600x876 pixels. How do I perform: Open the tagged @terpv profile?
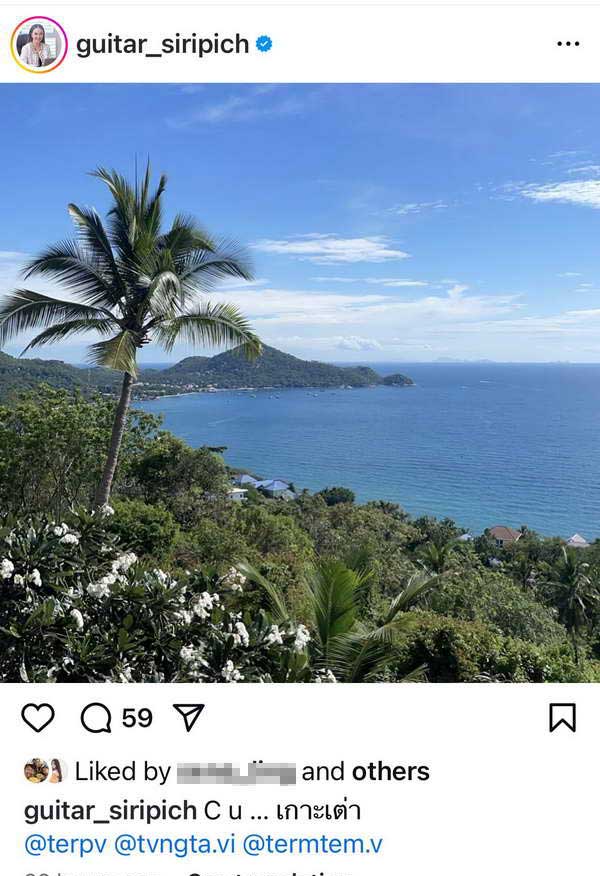(64, 844)
